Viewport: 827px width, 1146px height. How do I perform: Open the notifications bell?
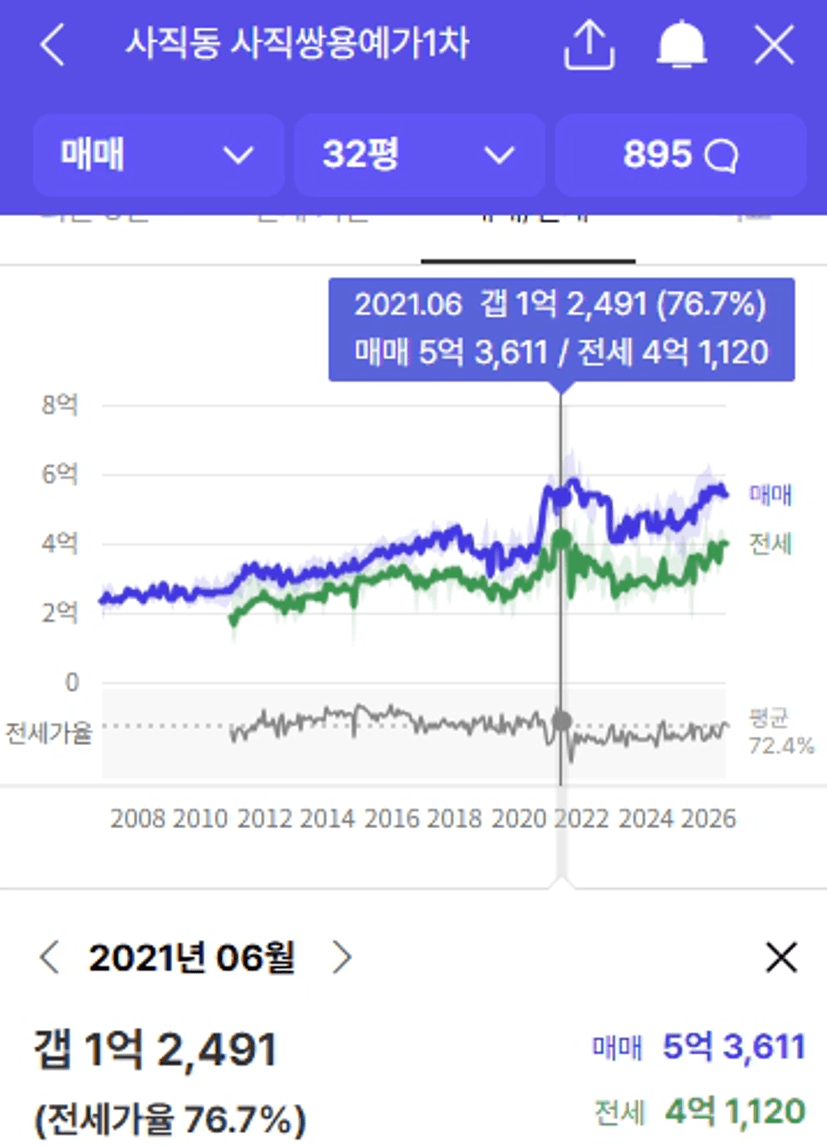682,45
